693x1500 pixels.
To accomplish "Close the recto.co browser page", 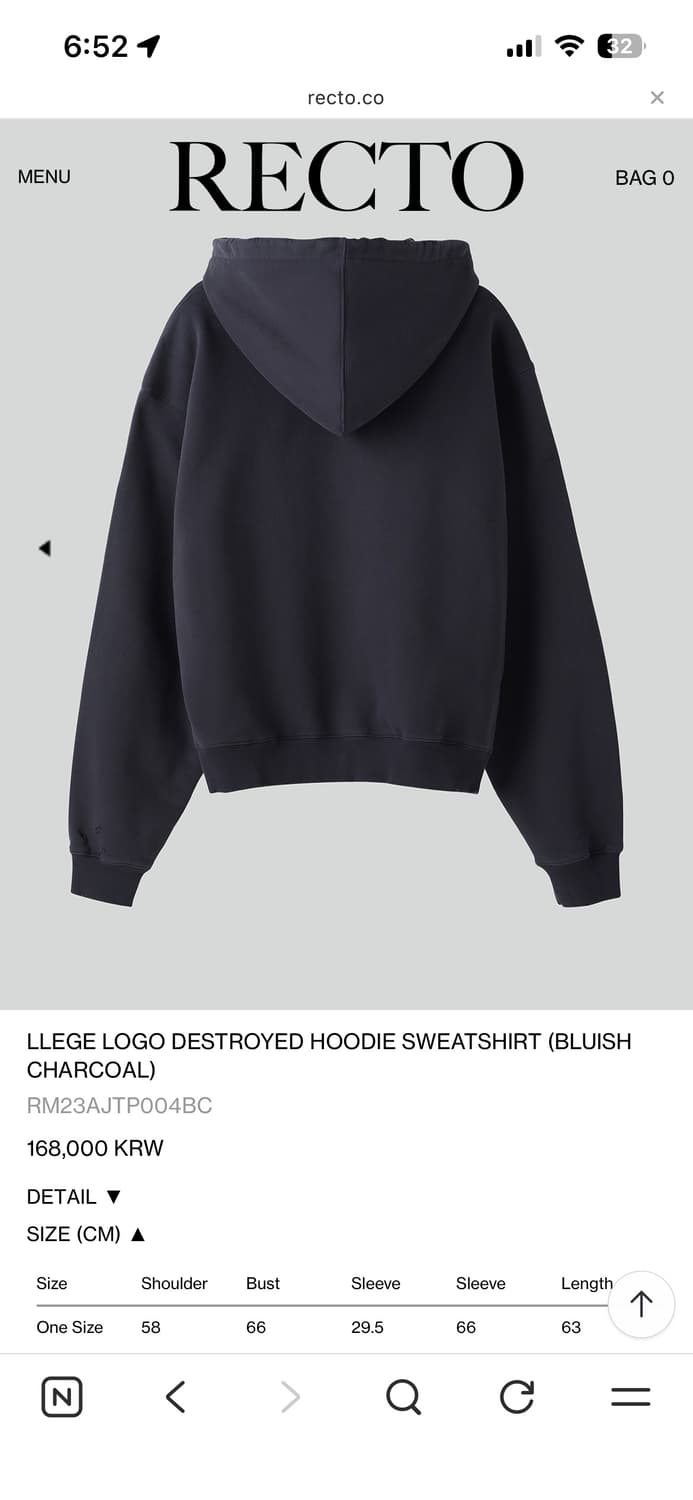I will (x=657, y=97).
